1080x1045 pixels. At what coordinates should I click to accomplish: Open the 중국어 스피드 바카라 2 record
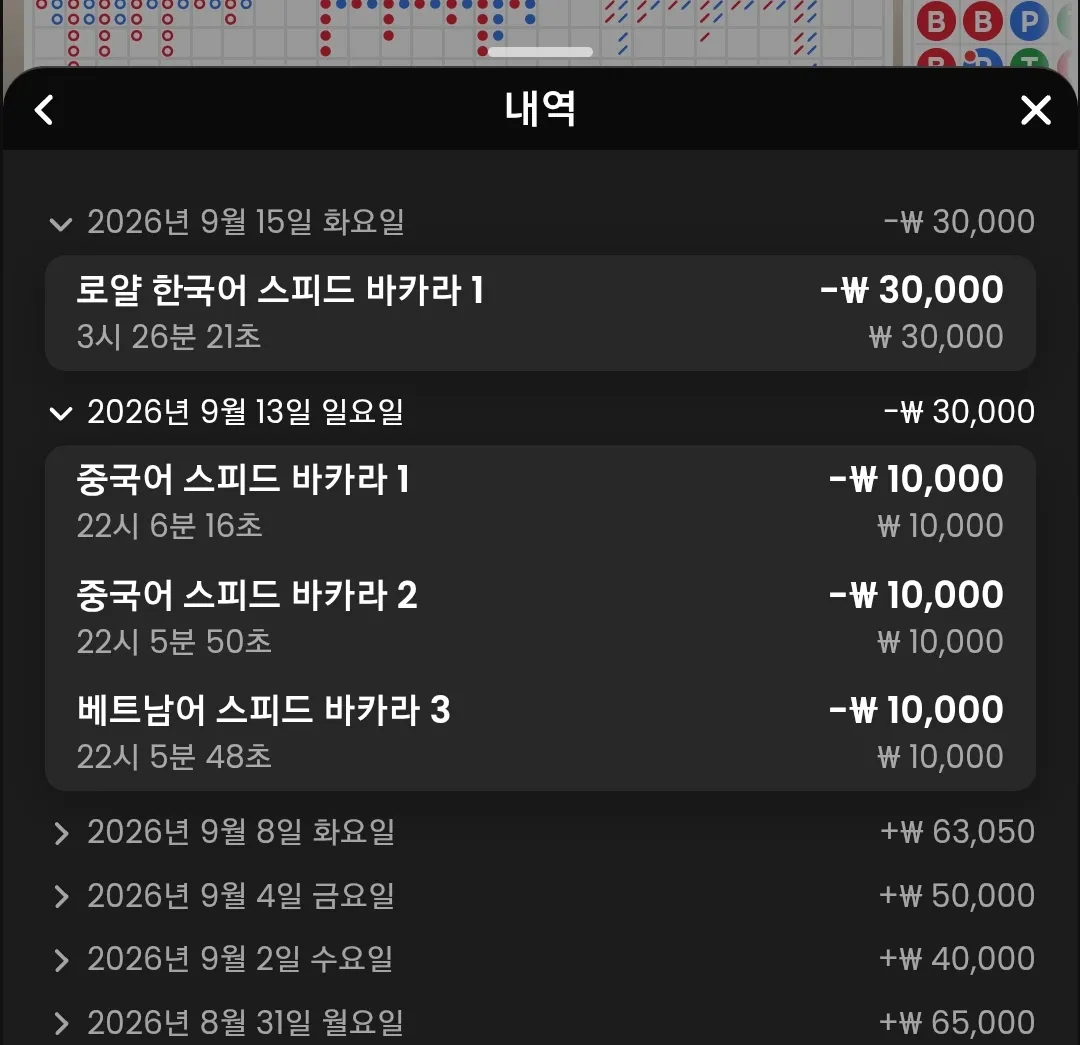point(540,618)
